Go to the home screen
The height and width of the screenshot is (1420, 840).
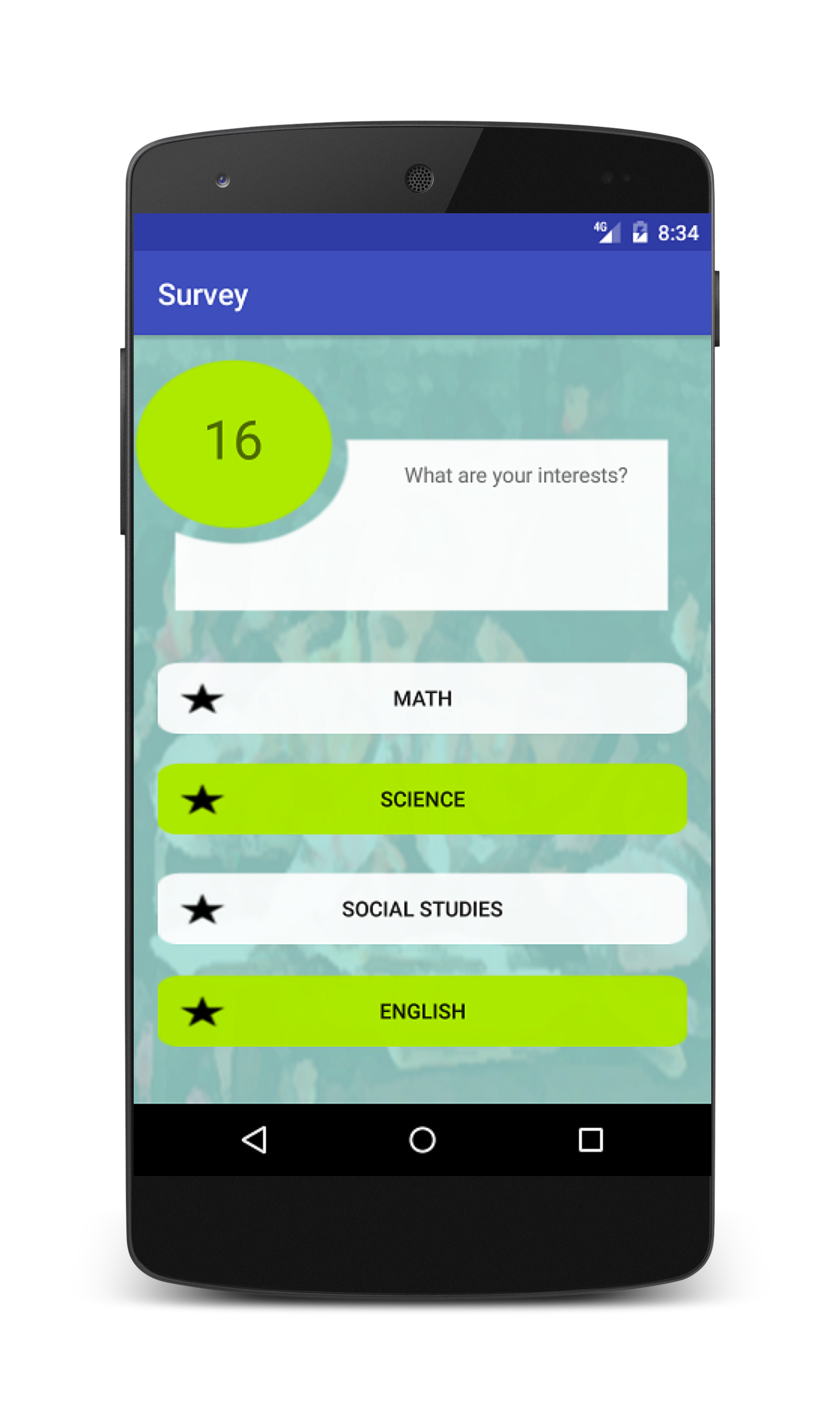(422, 1140)
